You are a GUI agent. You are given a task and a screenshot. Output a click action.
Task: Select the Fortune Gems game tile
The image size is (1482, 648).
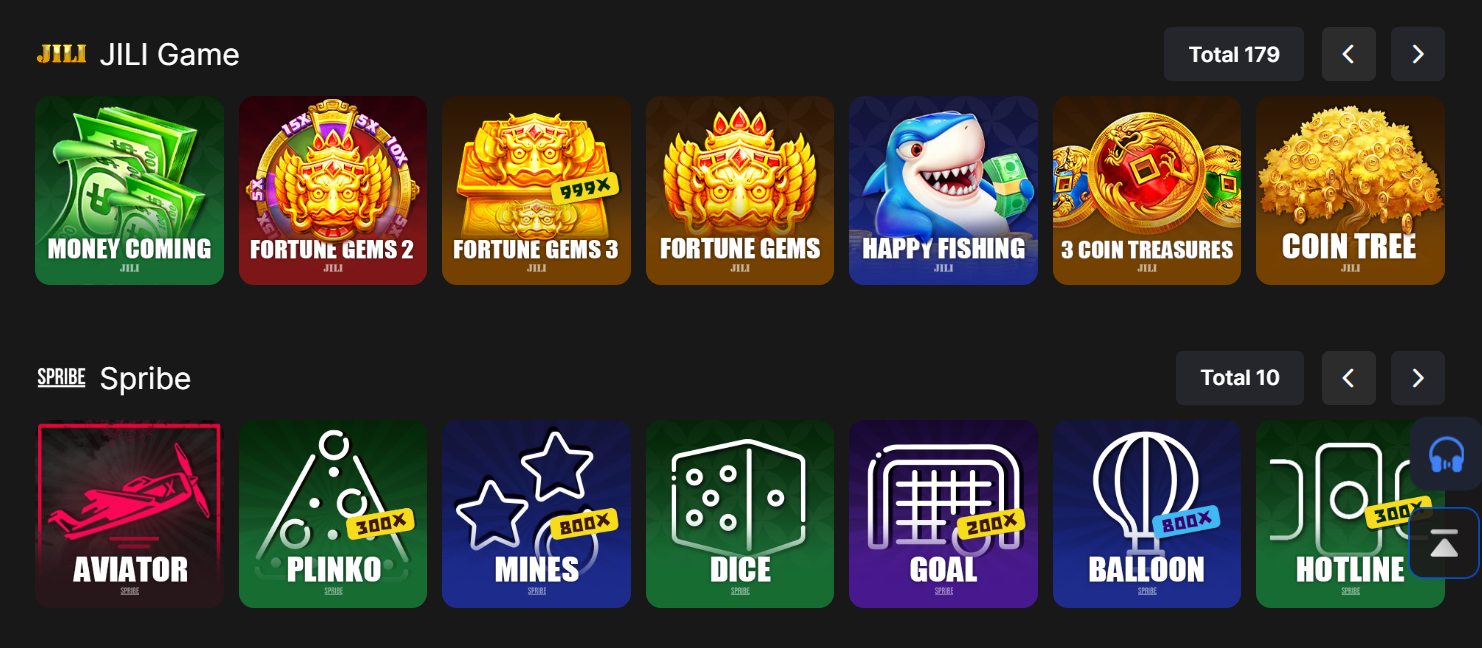[x=739, y=190]
